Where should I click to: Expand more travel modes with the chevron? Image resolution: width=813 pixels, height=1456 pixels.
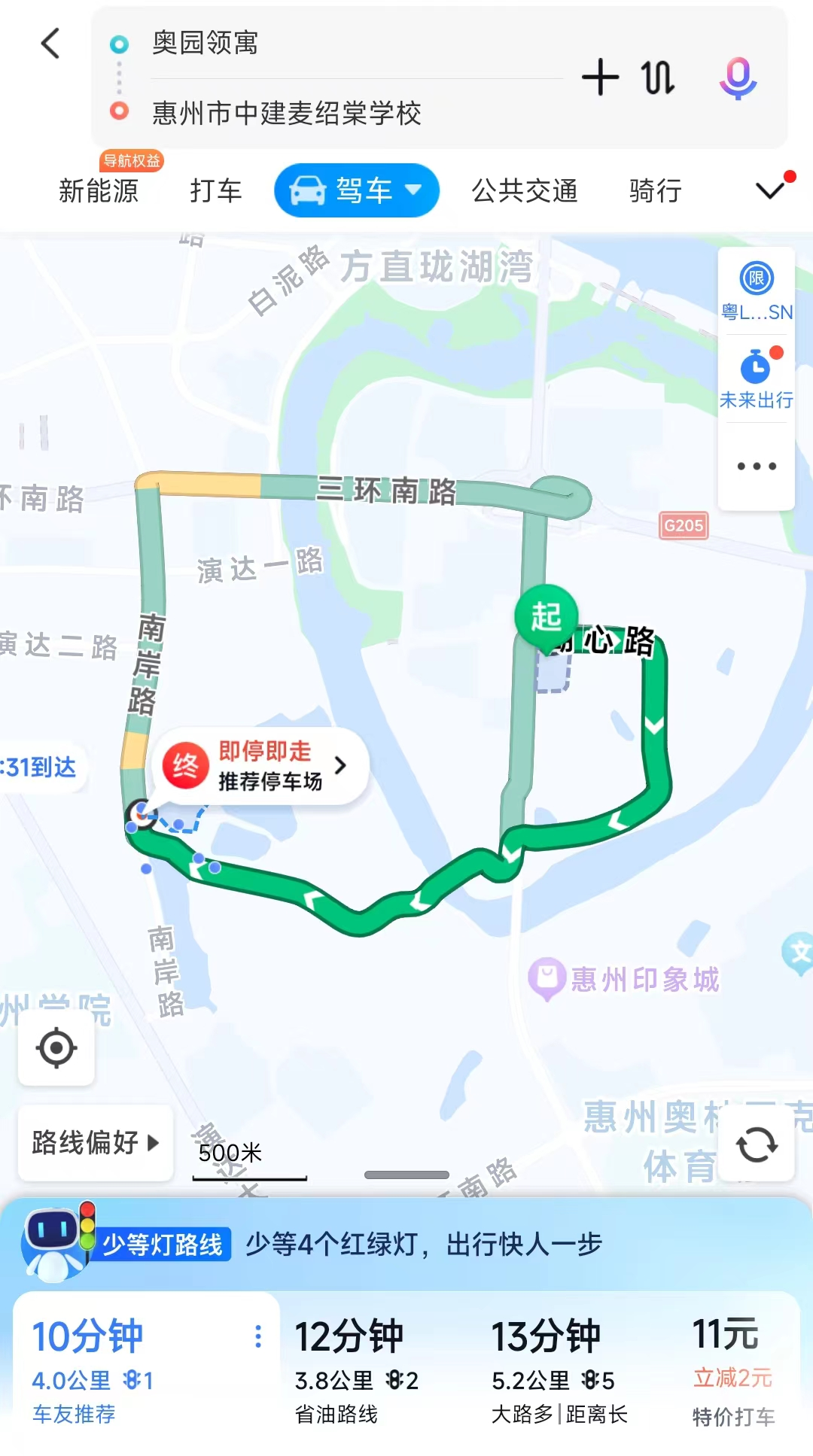(771, 190)
